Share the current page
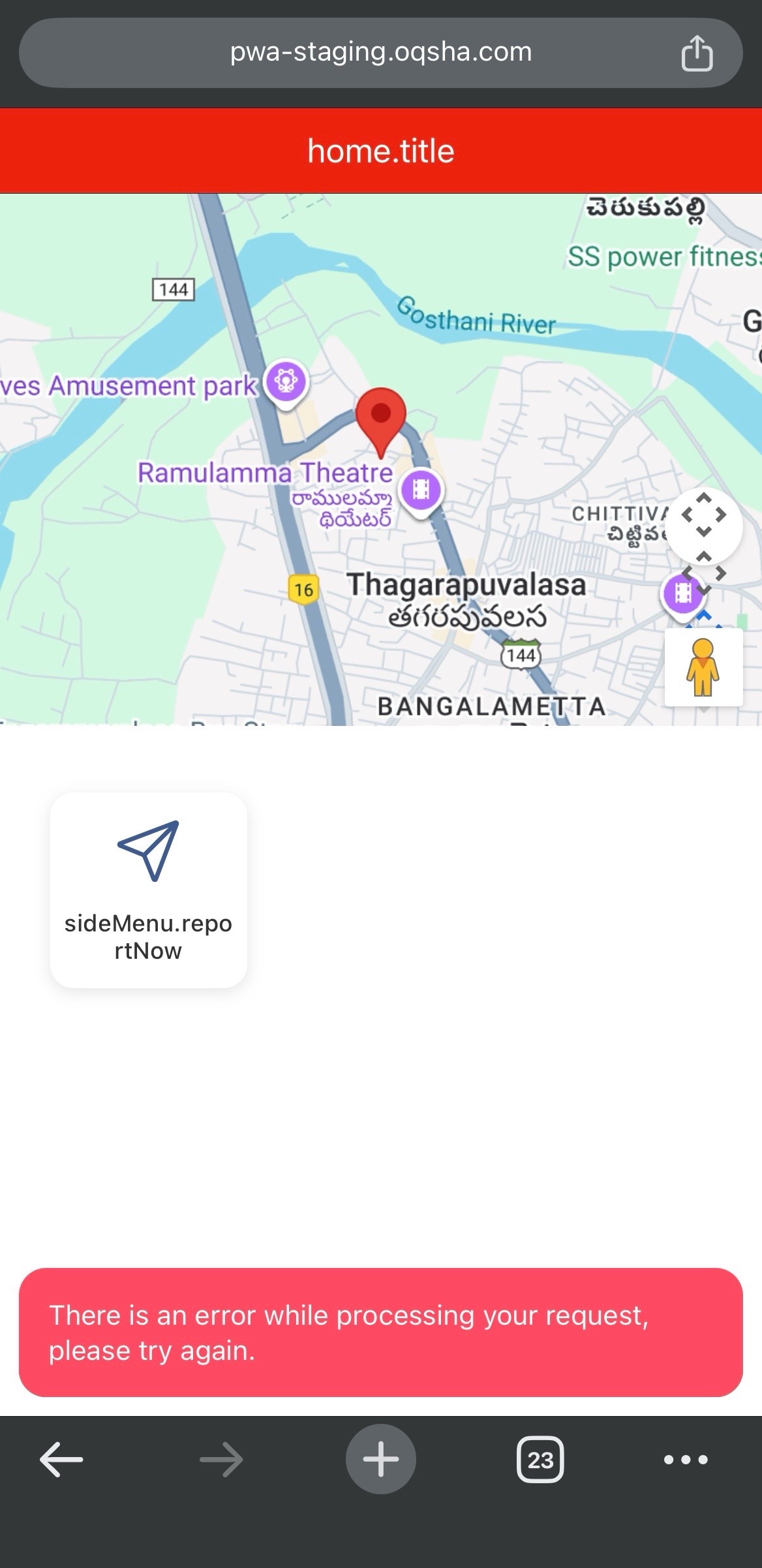 [x=696, y=53]
